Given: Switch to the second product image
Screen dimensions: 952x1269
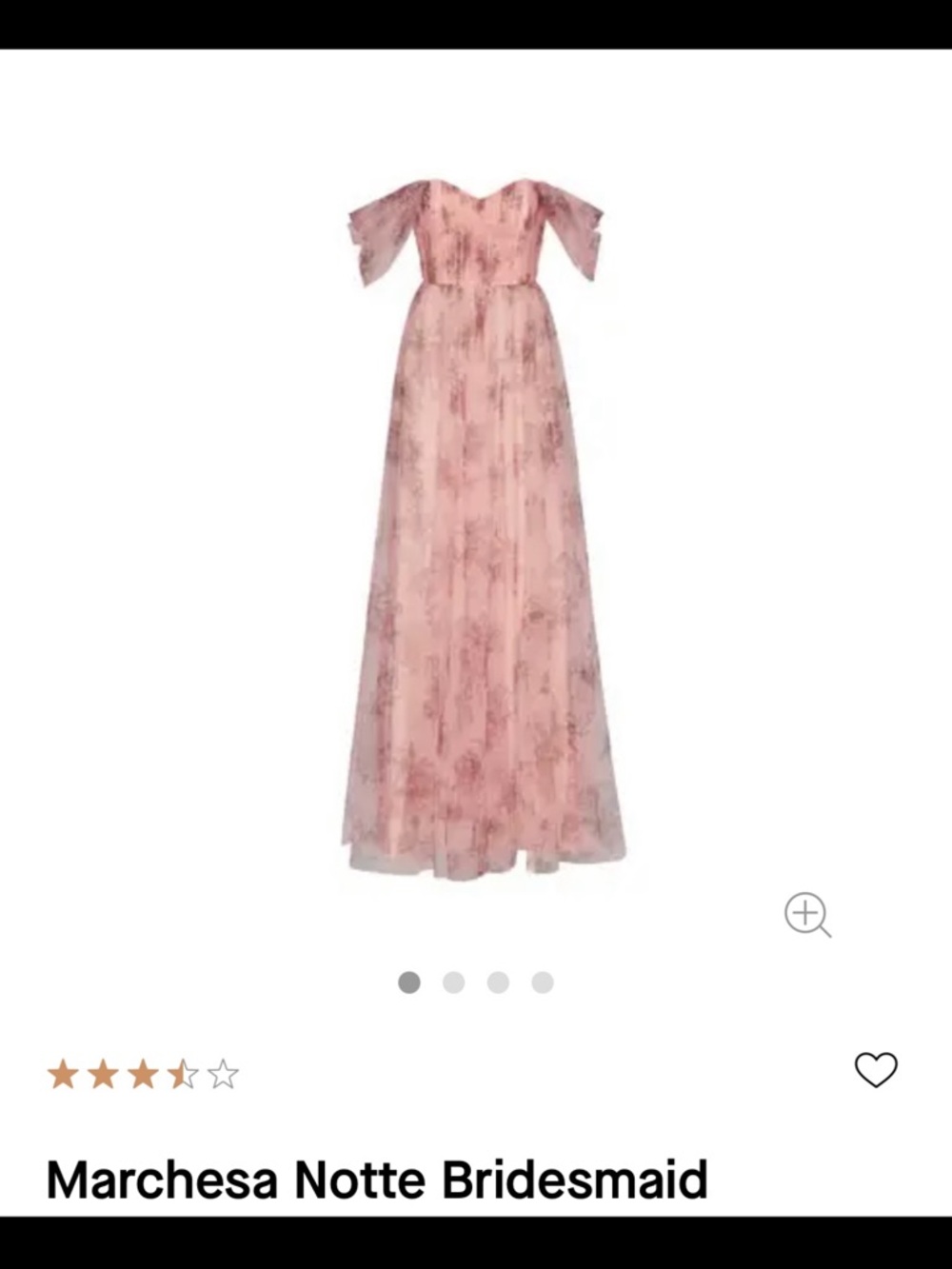Looking at the screenshot, I should (x=454, y=981).
